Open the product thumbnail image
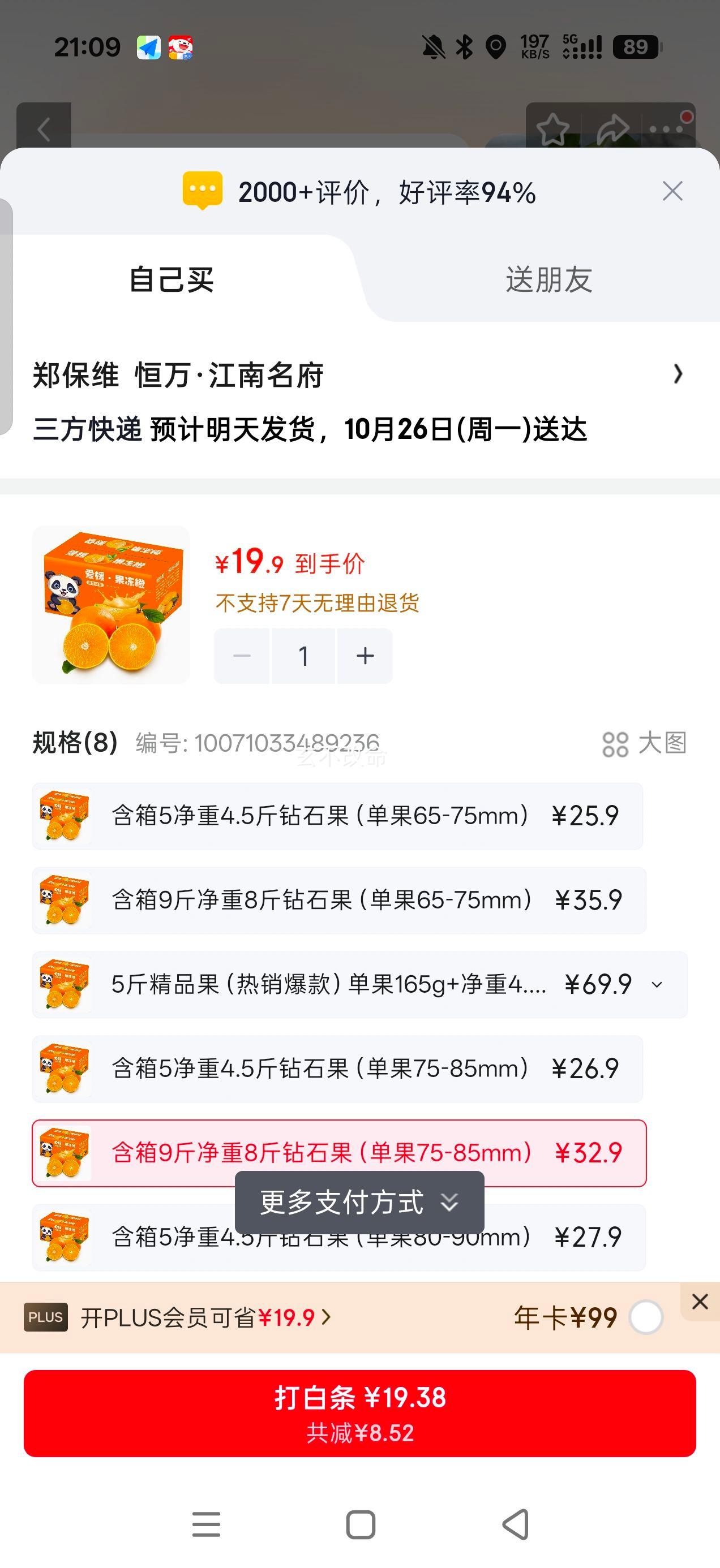The height and width of the screenshot is (1568, 720). point(111,605)
